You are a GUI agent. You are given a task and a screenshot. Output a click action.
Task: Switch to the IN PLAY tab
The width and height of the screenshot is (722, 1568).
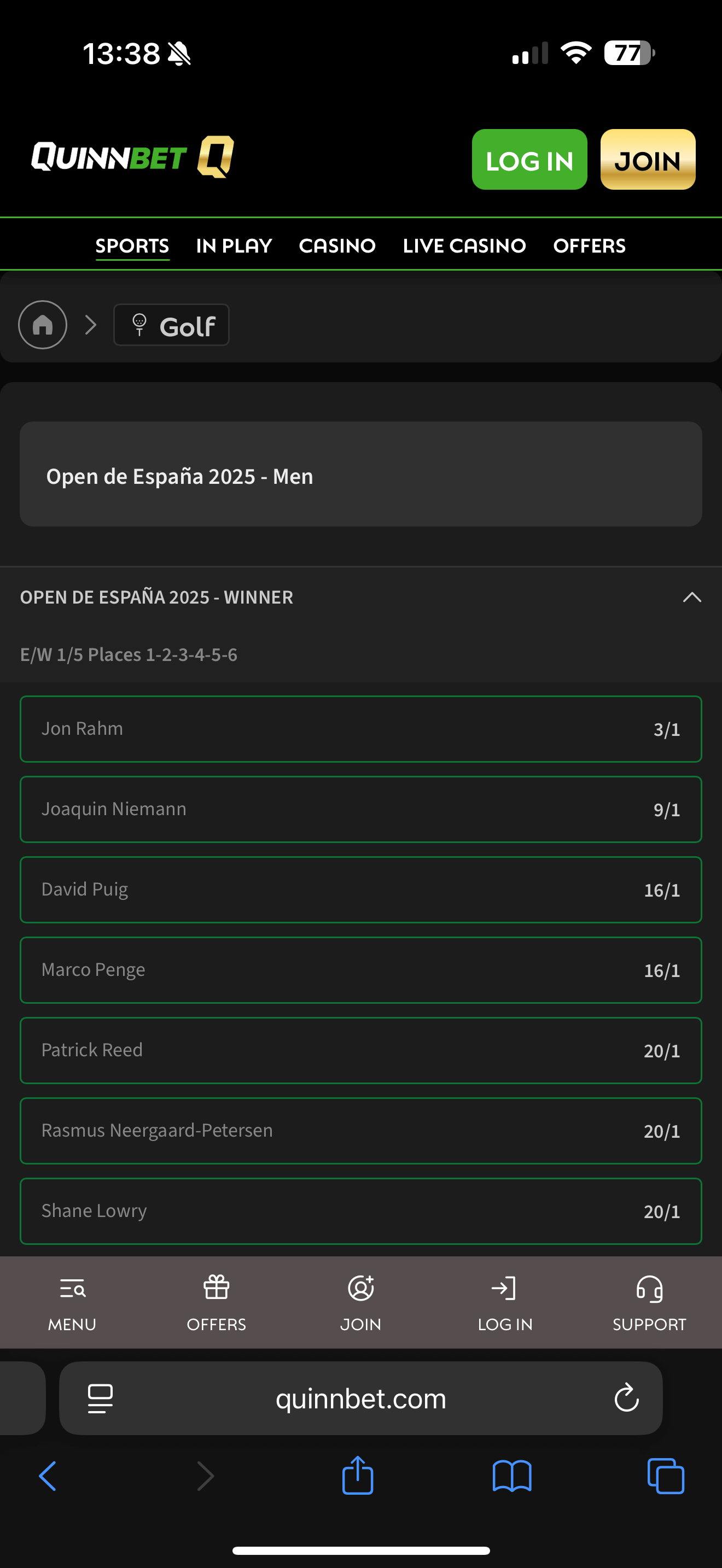tap(234, 246)
